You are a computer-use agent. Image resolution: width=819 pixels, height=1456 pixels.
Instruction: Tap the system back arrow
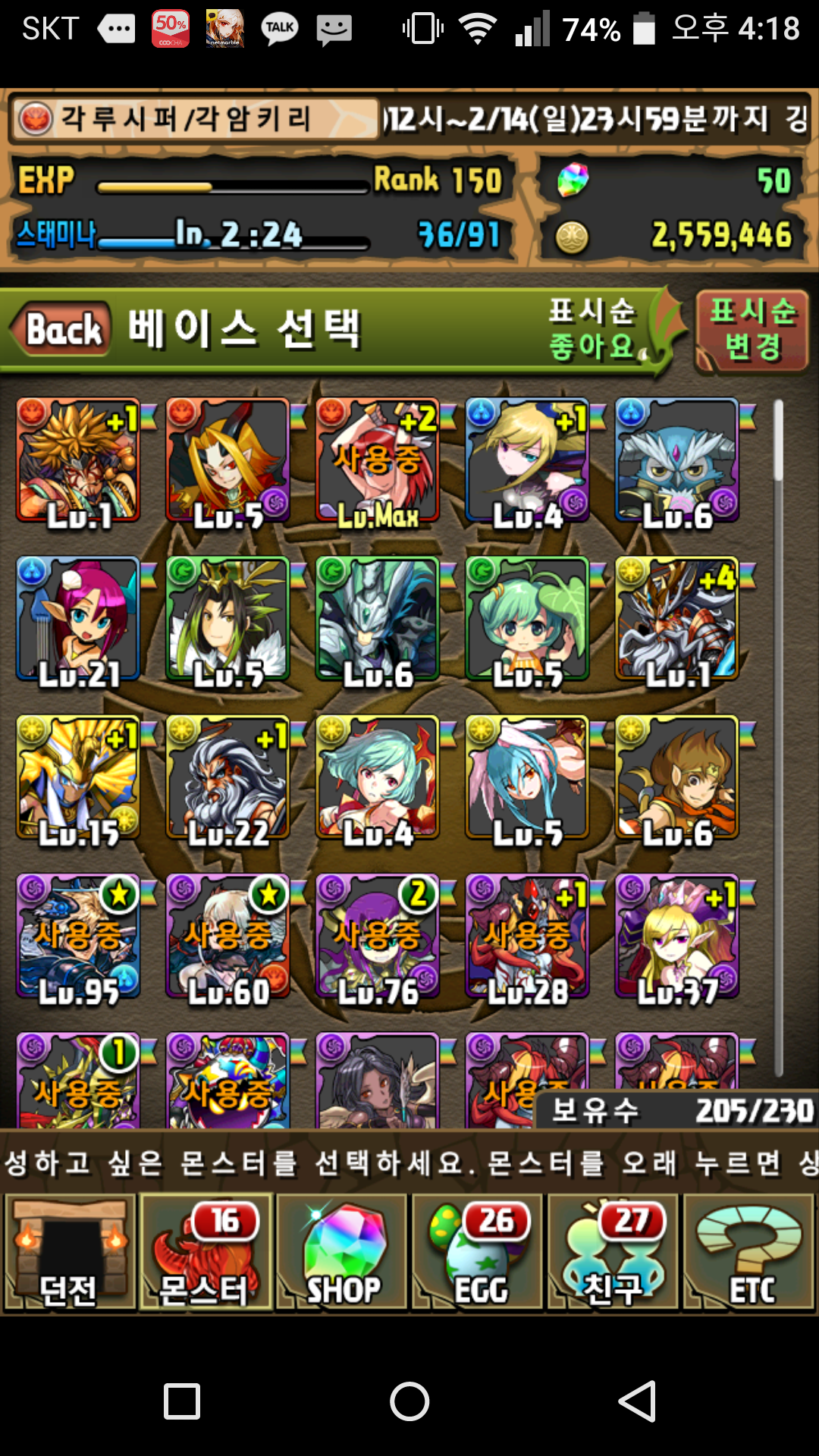(x=637, y=1401)
